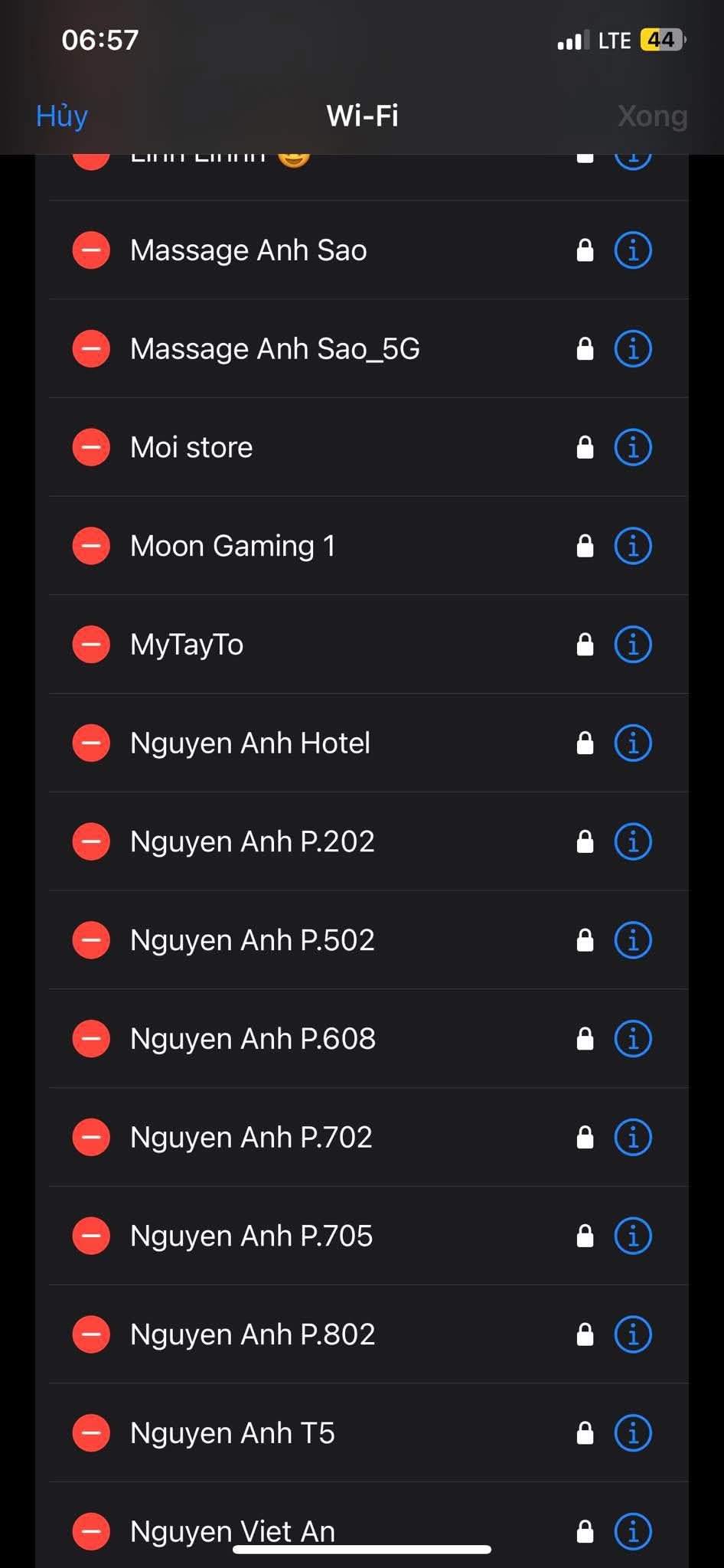Viewport: 724px width, 1568px height.
Task: Remove Nguyen Anh P.608 from the list
Action: [91, 1039]
